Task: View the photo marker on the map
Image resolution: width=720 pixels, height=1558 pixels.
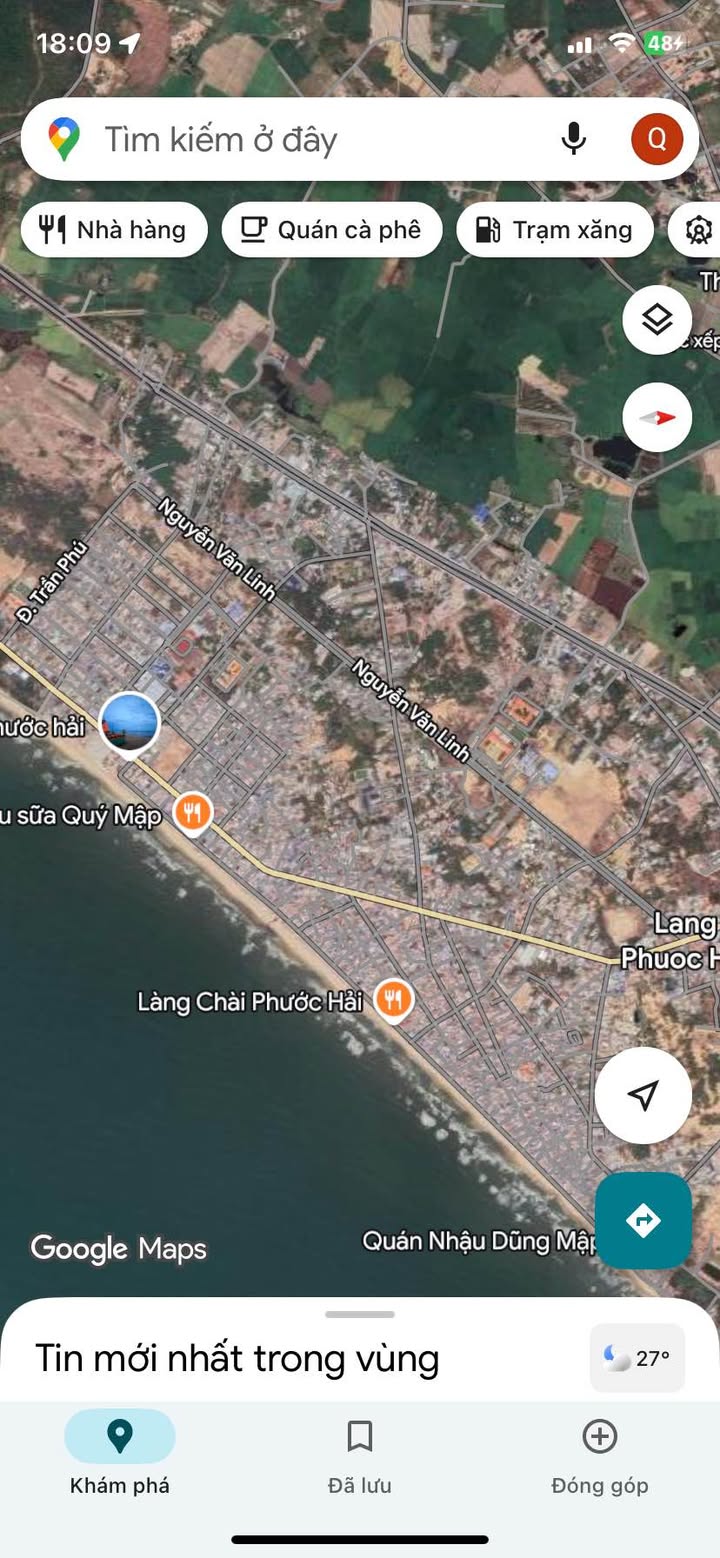Action: pos(130,722)
